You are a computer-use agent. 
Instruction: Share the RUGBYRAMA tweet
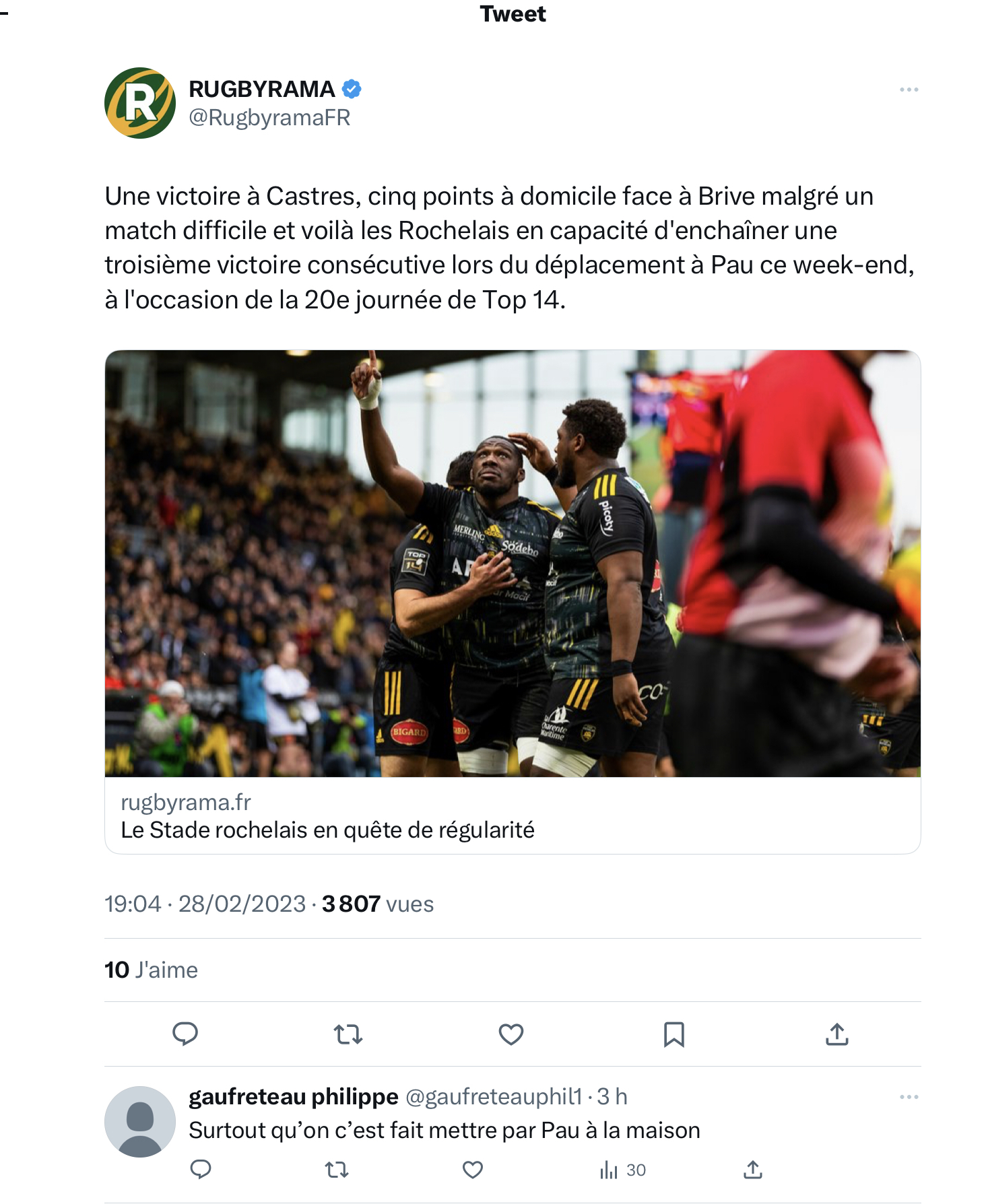point(837,1034)
